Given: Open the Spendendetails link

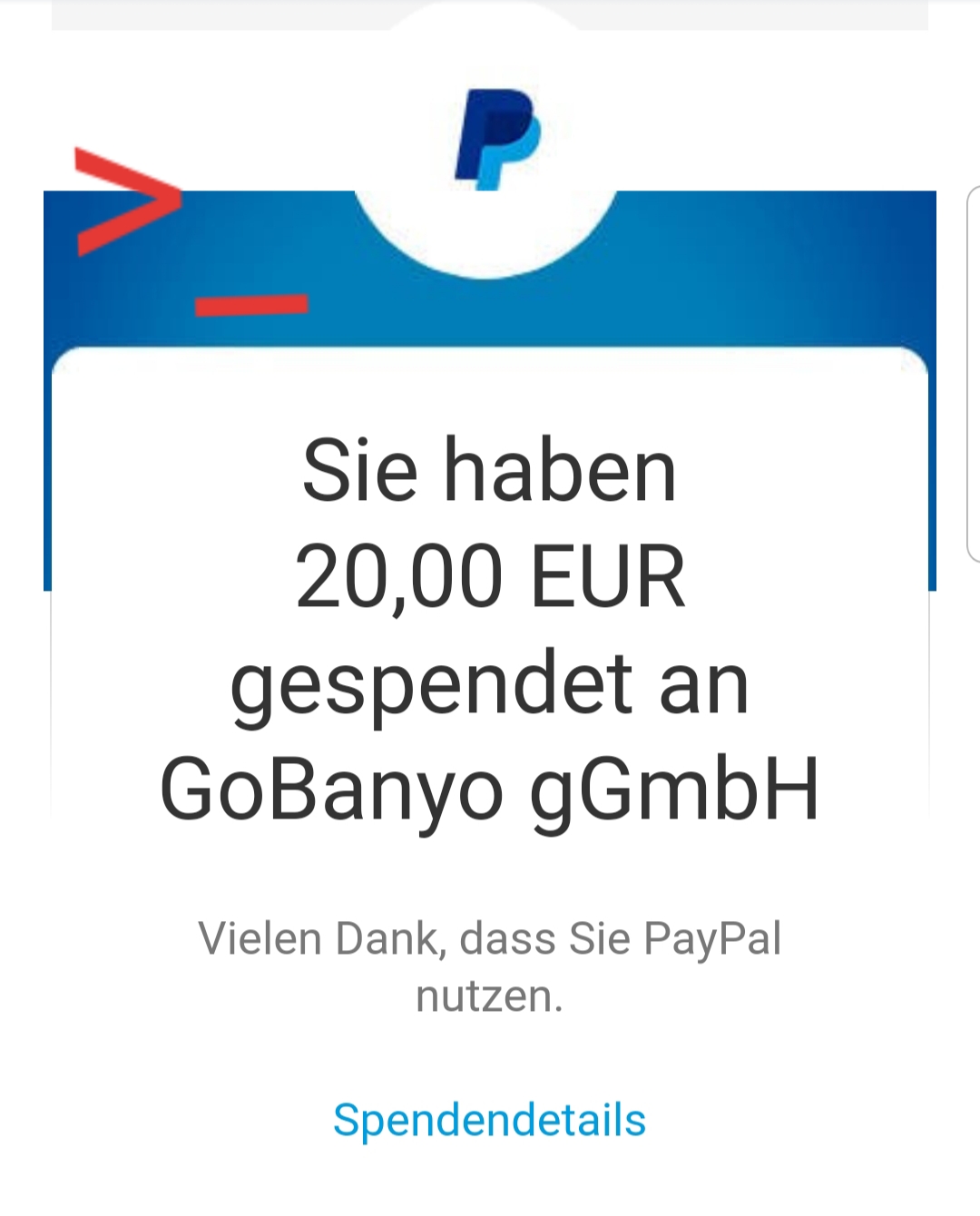Looking at the screenshot, I should (x=489, y=1120).
